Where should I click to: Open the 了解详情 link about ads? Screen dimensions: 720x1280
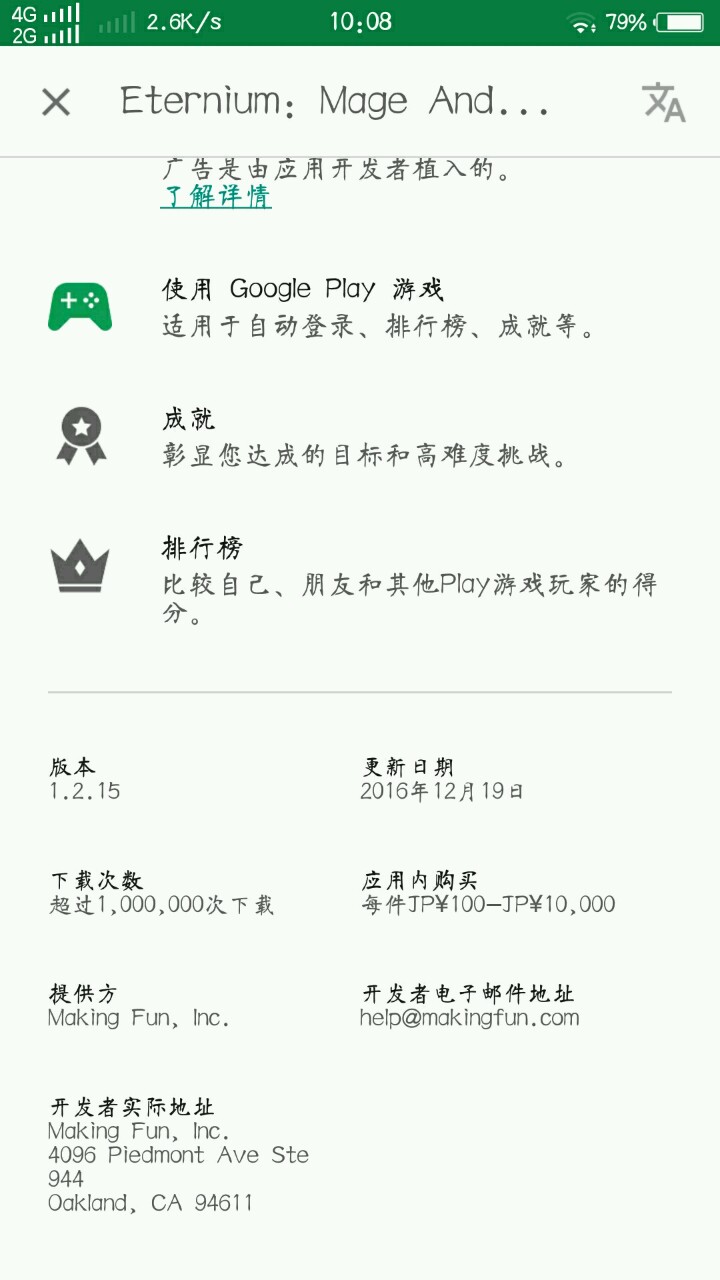click(216, 196)
